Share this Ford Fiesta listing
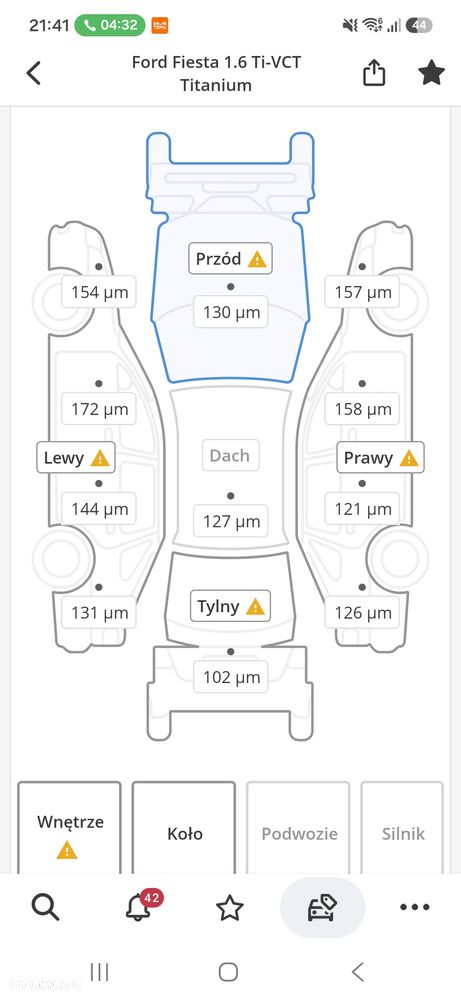The width and height of the screenshot is (461, 999). tap(374, 73)
